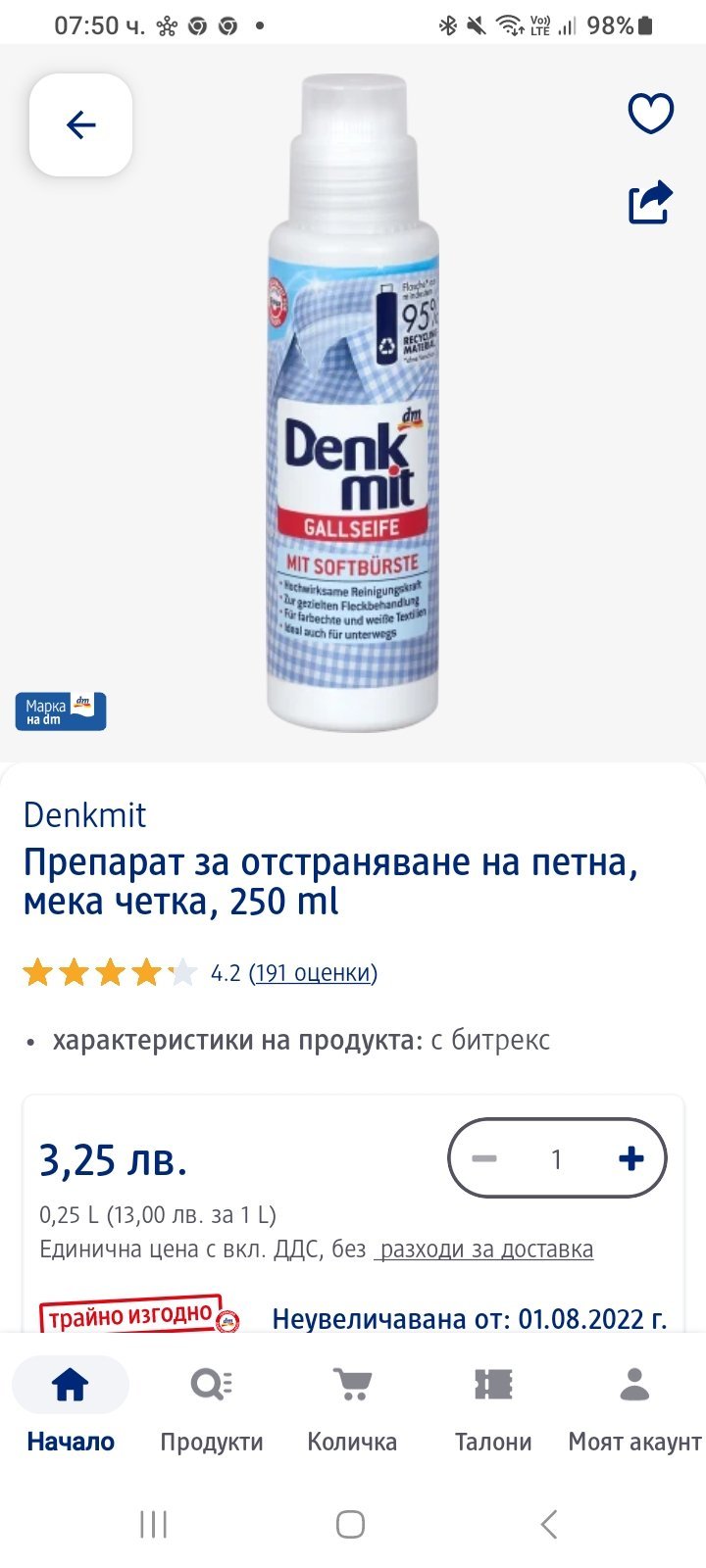
Task: Open the 191 оценки reviews link
Action: click(x=313, y=973)
